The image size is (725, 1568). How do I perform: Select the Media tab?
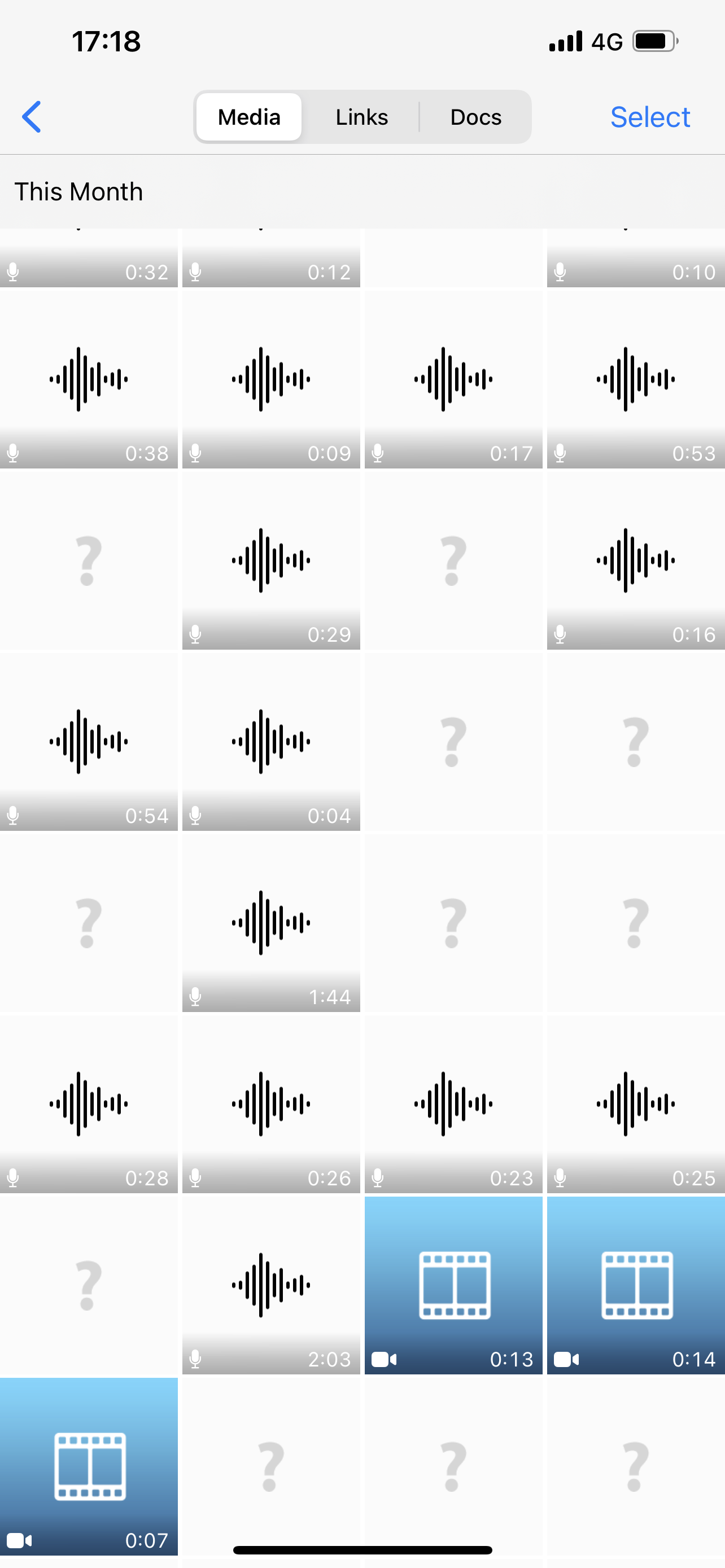[249, 117]
